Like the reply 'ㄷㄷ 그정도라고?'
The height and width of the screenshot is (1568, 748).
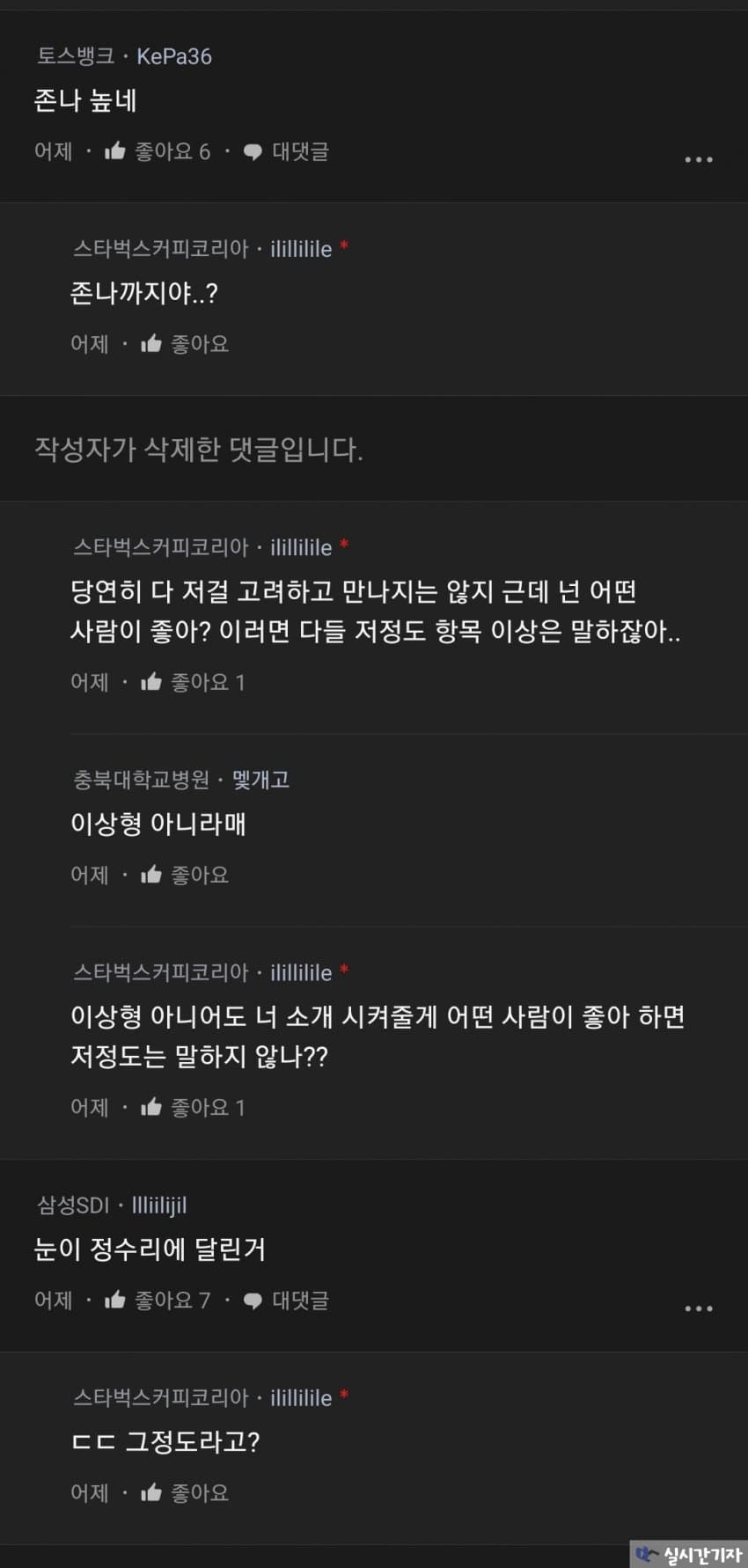[185, 1493]
